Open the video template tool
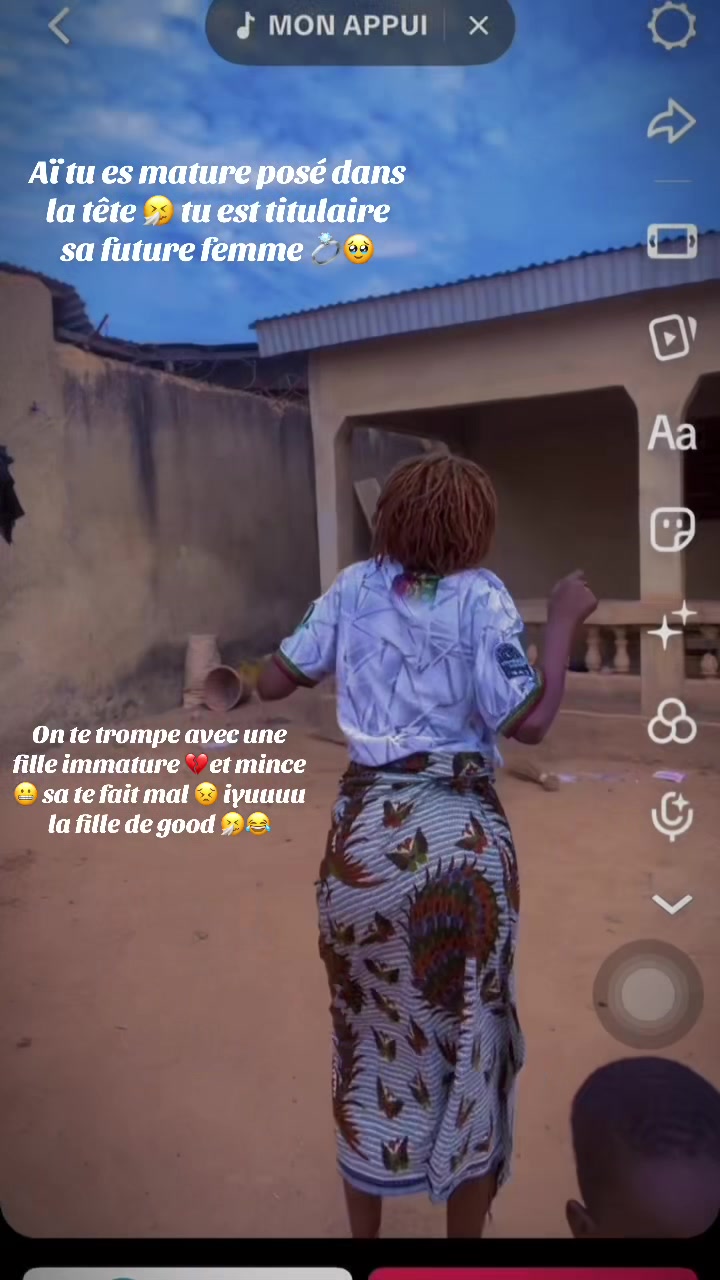This screenshot has width=720, height=1280. pyautogui.click(x=672, y=337)
